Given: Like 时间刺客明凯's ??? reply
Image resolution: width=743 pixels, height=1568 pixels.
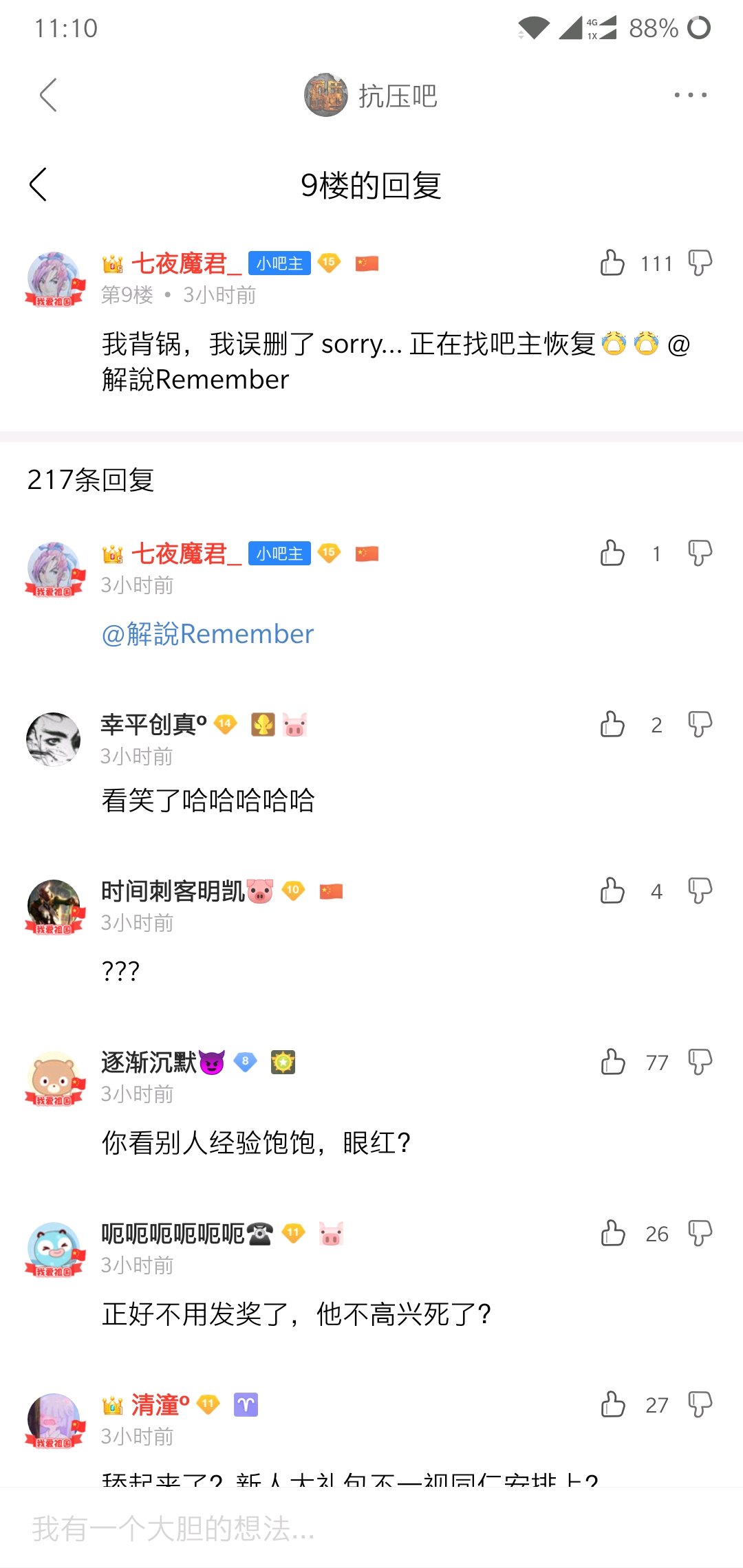Looking at the screenshot, I should 612,891.
